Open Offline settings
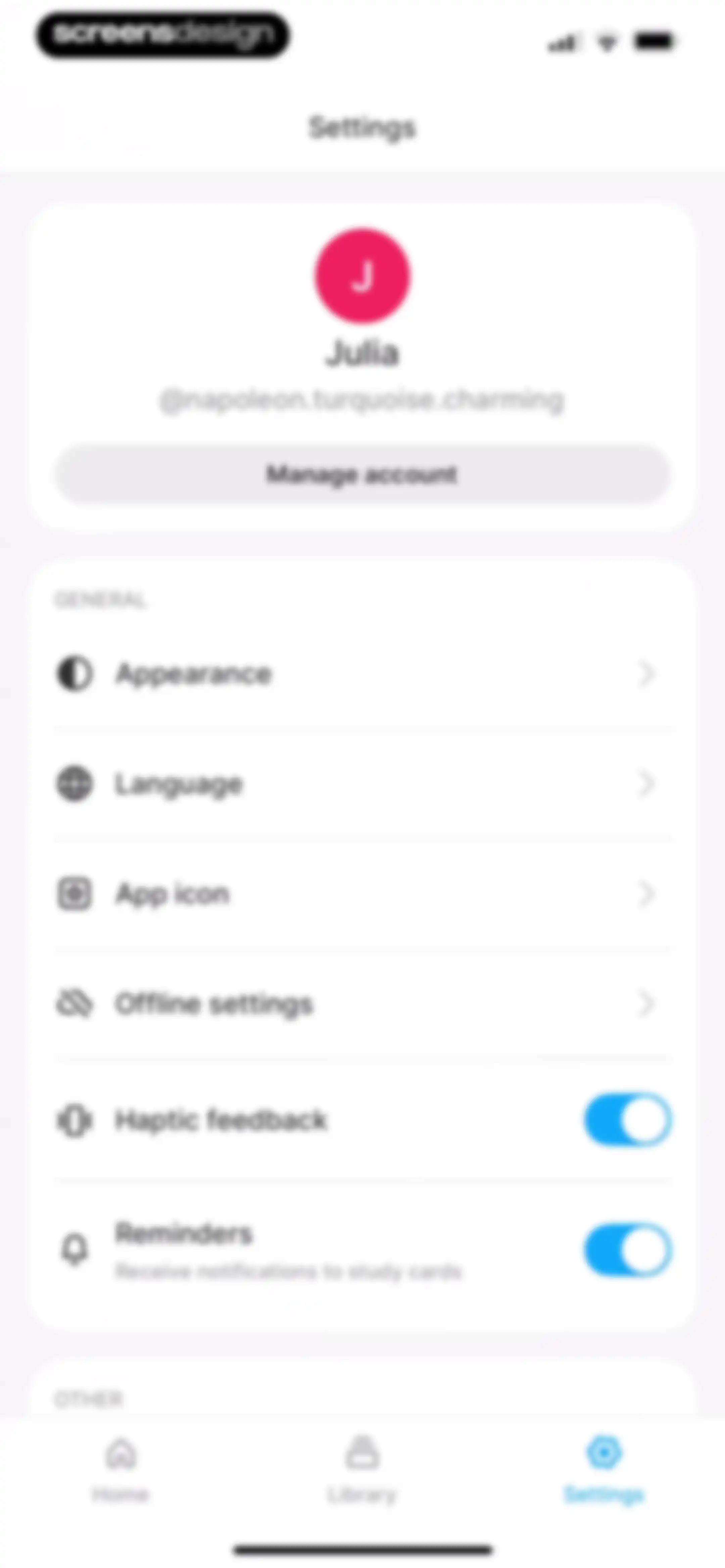The height and width of the screenshot is (1568, 725). point(362,1004)
